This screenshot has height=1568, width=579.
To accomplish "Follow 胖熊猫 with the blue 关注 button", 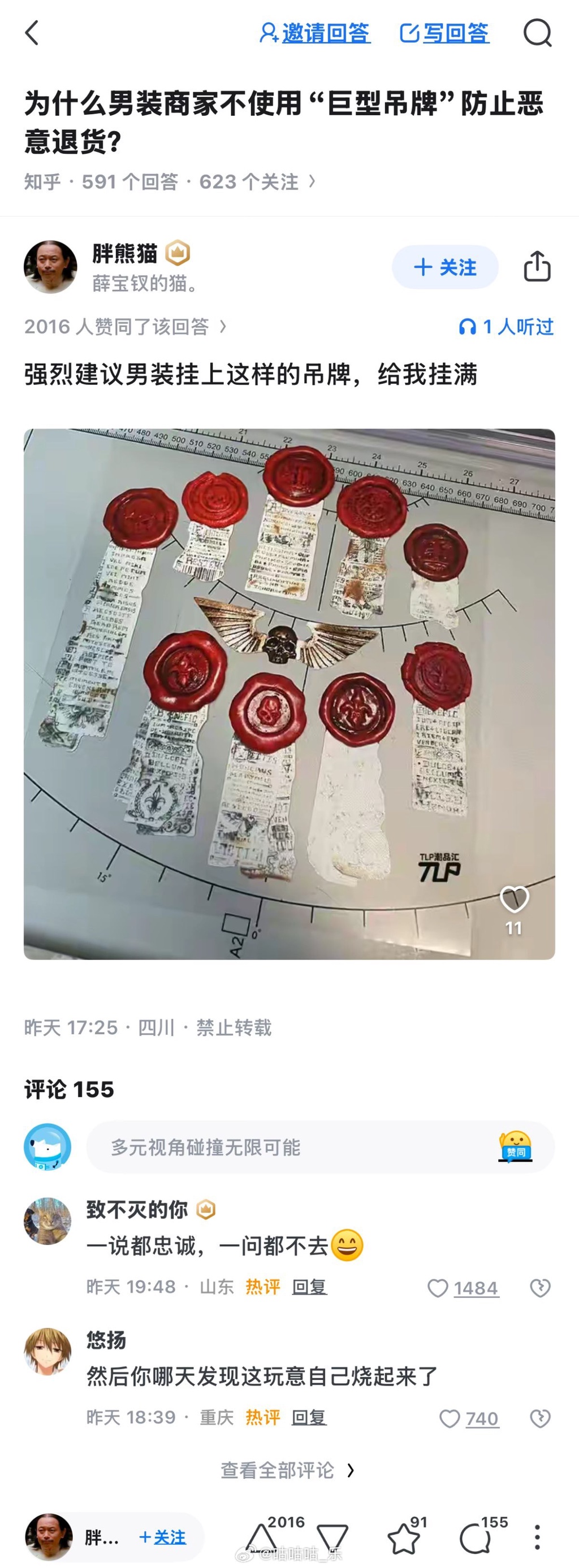I will (x=445, y=267).
